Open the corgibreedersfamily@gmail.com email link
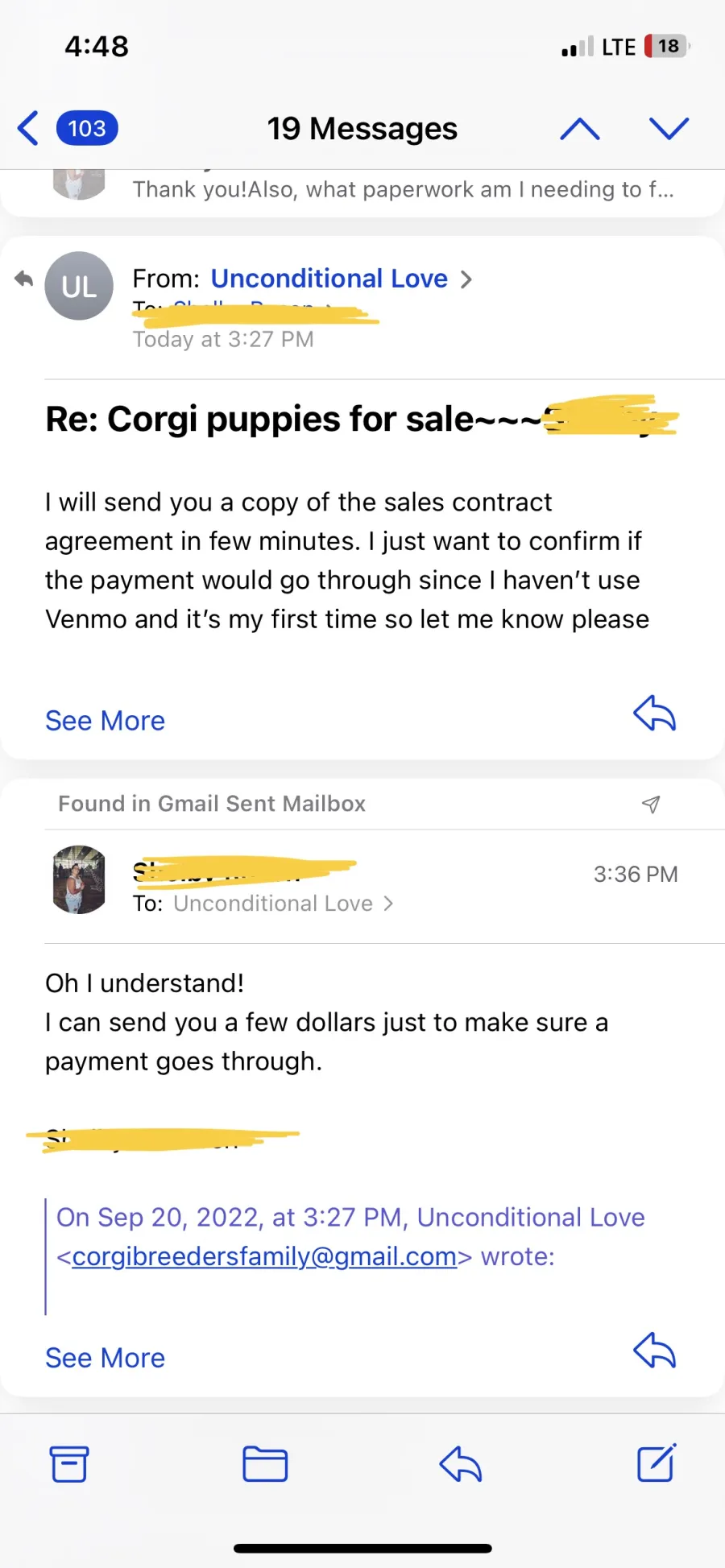The height and width of the screenshot is (1568, 725). coord(264,1256)
